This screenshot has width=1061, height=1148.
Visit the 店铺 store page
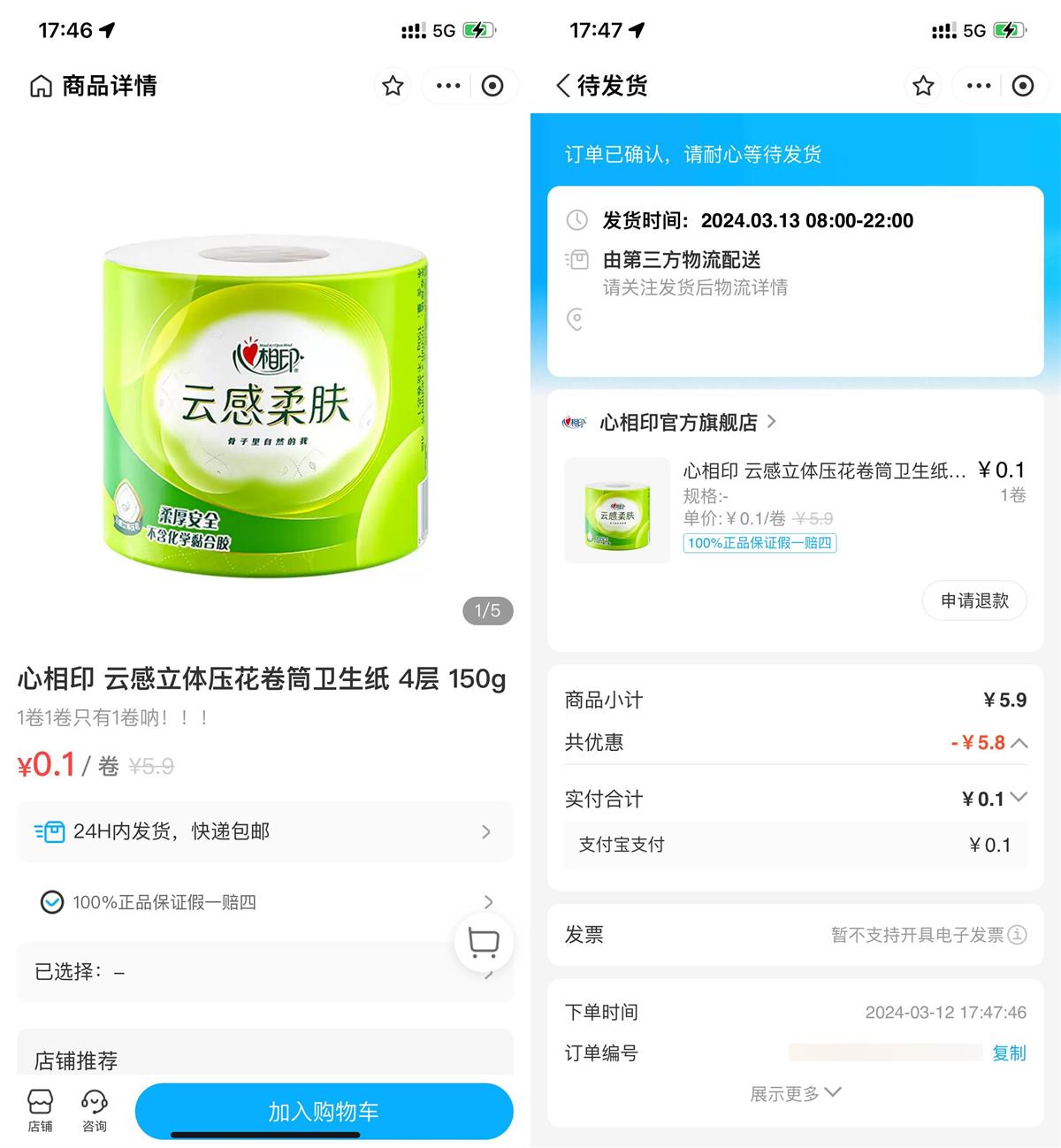pyautogui.click(x=41, y=1110)
